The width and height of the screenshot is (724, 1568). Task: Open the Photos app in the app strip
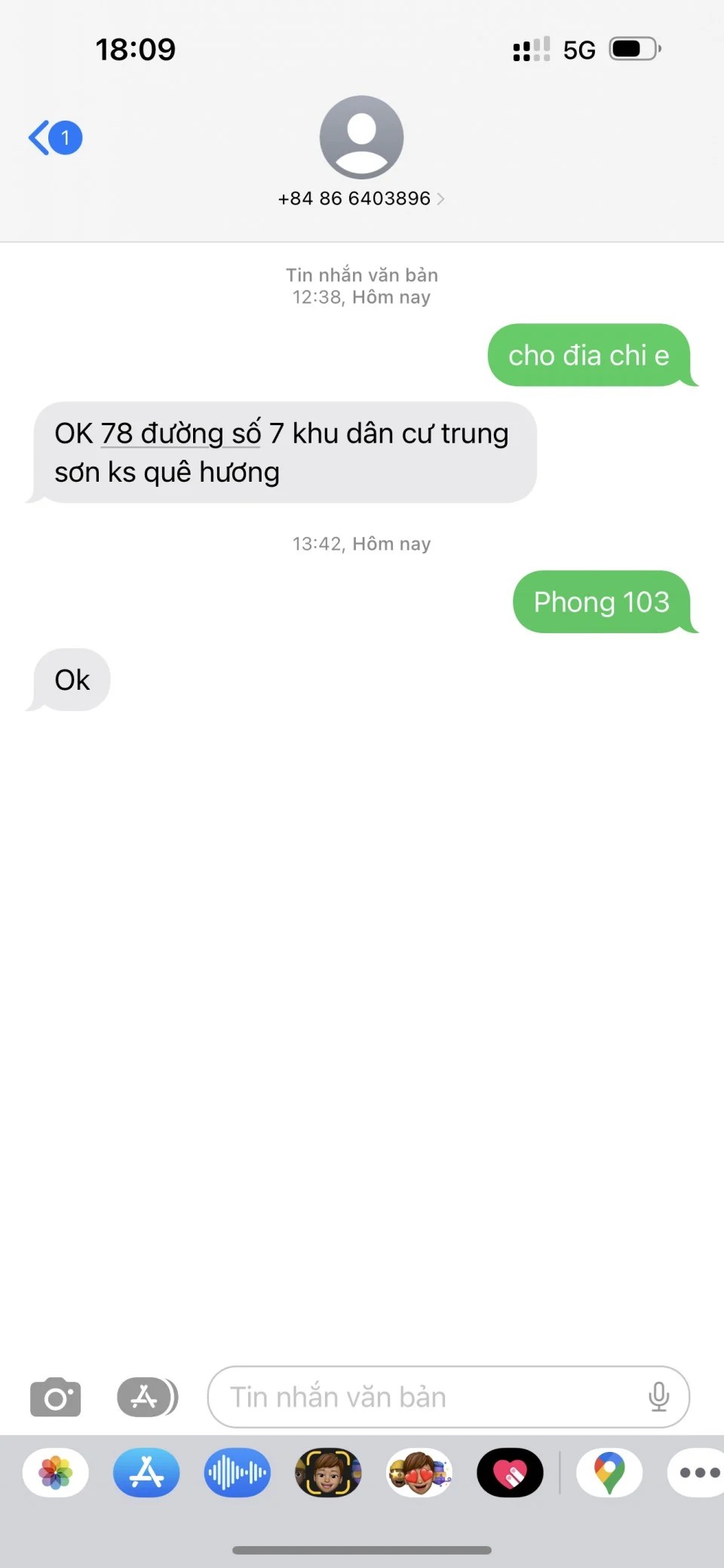(x=56, y=1472)
